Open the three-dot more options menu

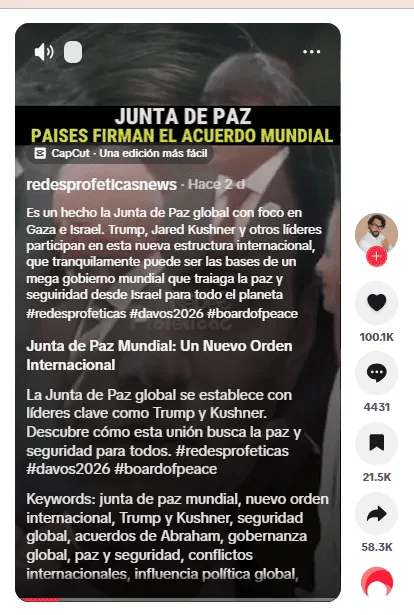312,52
